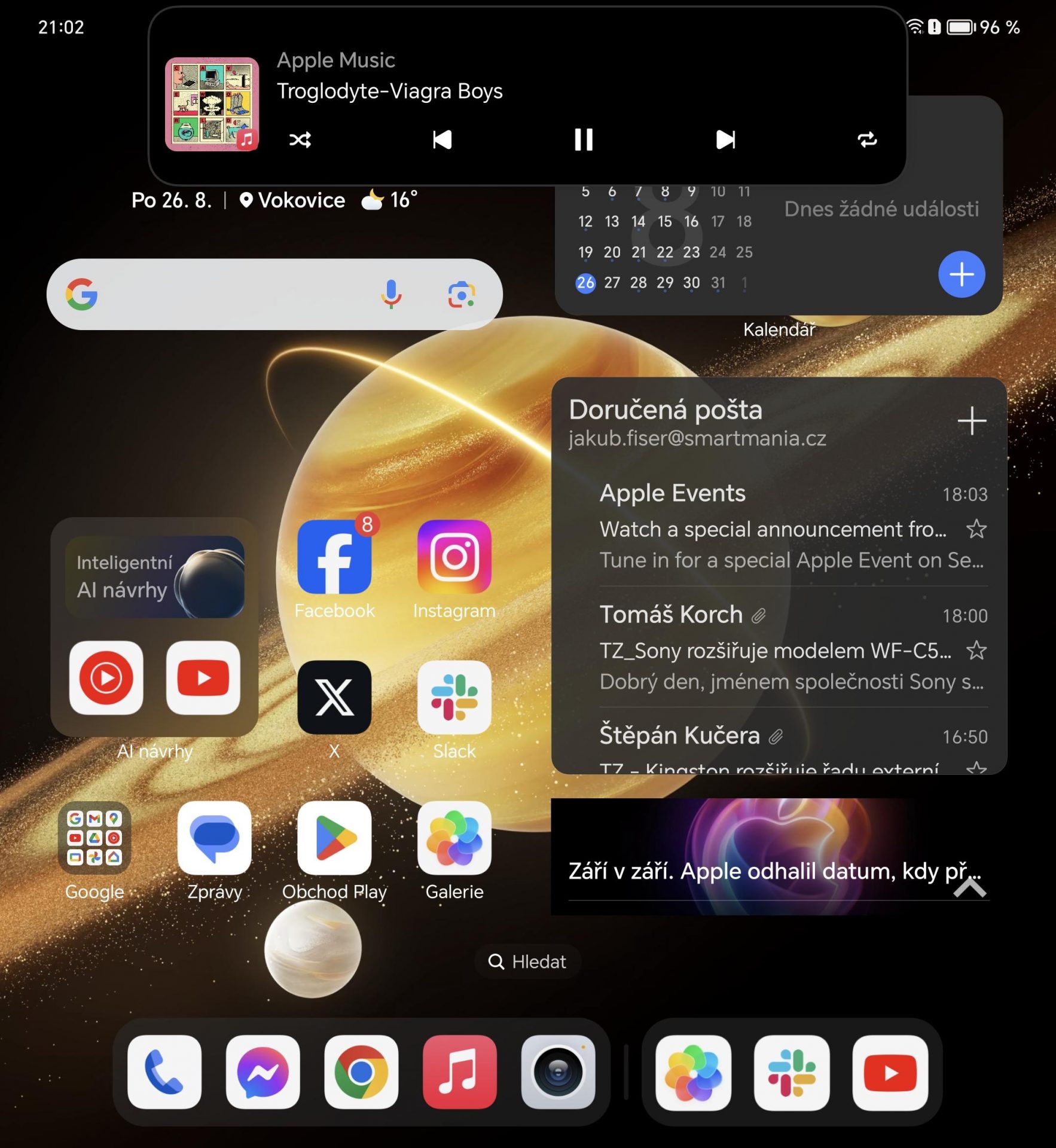Tap the Google search bar
This screenshot has width=1056, height=1148.
[x=233, y=294]
